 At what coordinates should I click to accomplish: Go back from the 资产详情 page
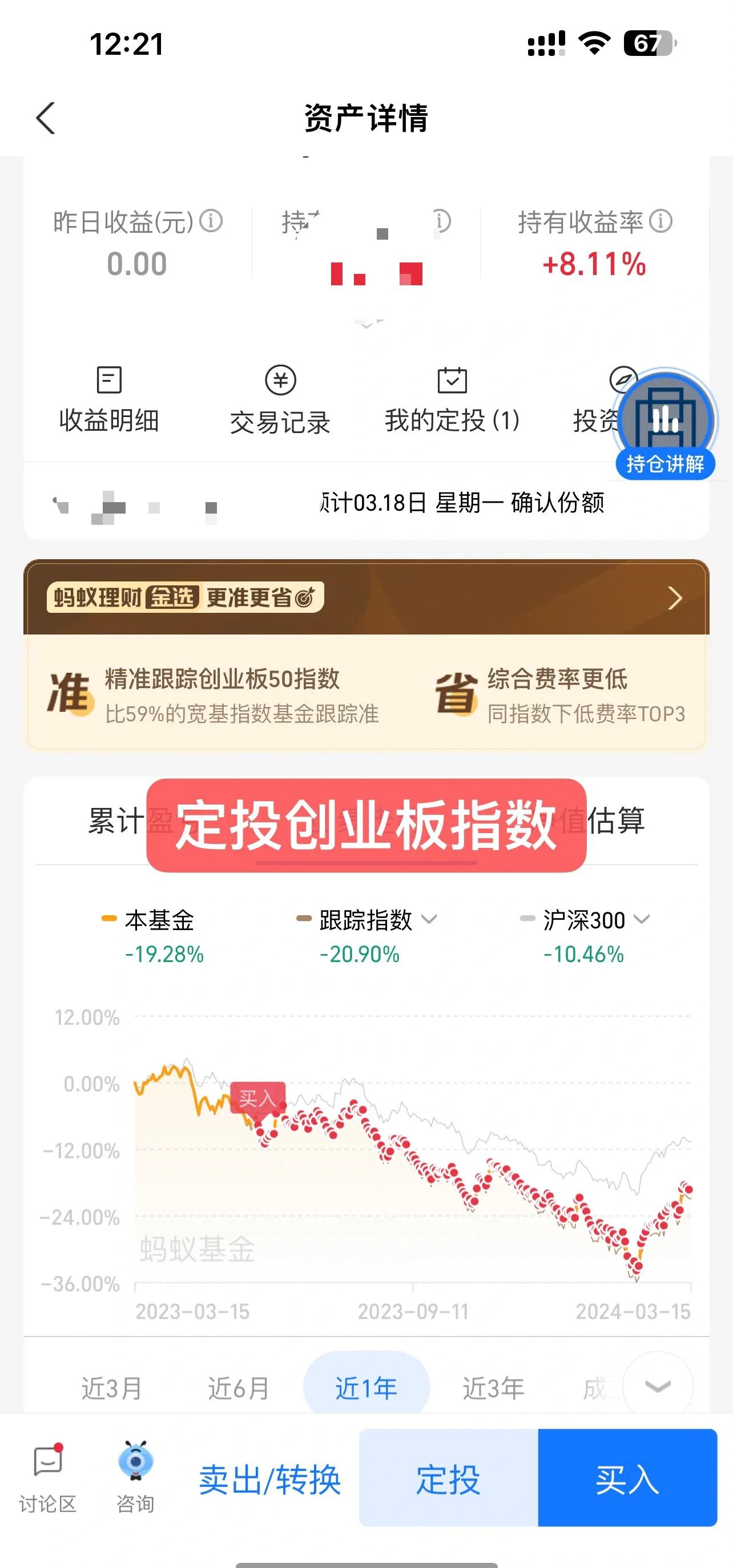tap(46, 118)
